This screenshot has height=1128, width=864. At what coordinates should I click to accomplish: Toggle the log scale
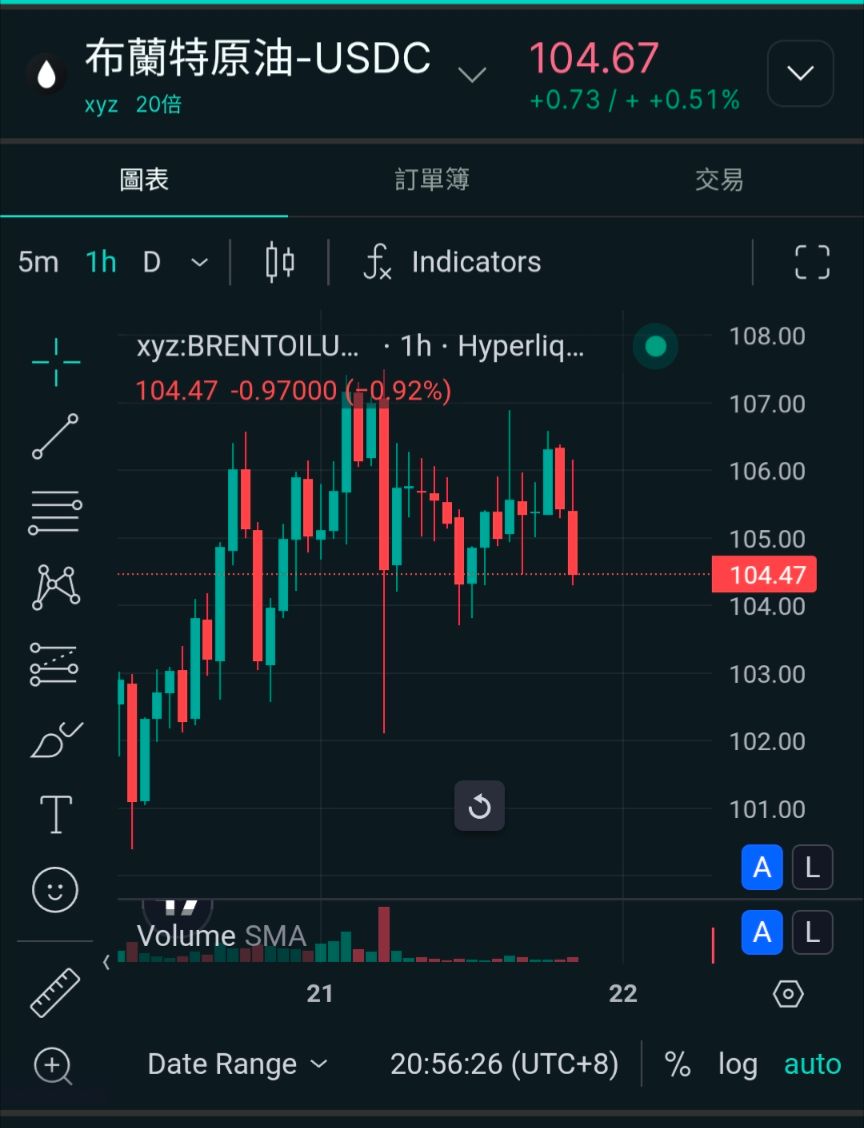[737, 1064]
